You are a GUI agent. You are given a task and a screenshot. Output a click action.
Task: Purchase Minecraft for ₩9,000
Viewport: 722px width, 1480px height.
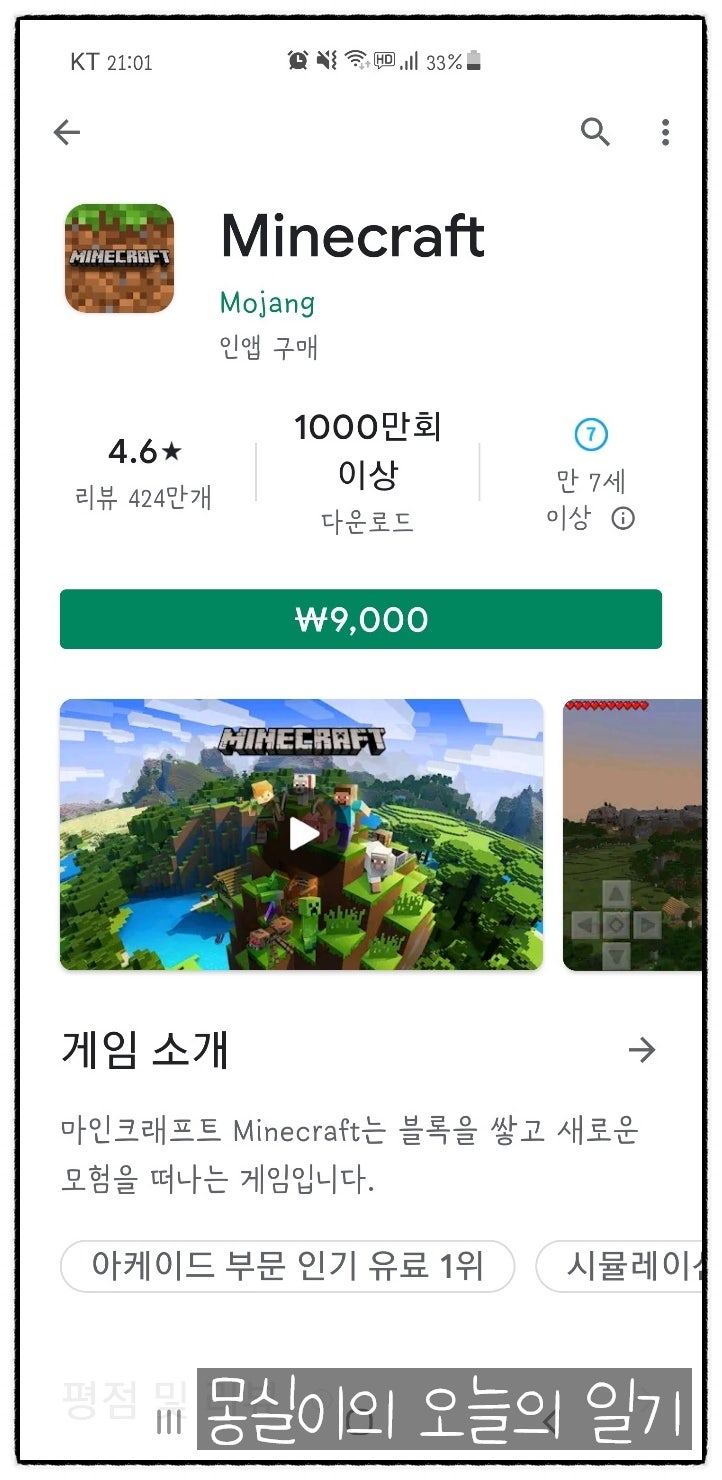[x=361, y=619]
